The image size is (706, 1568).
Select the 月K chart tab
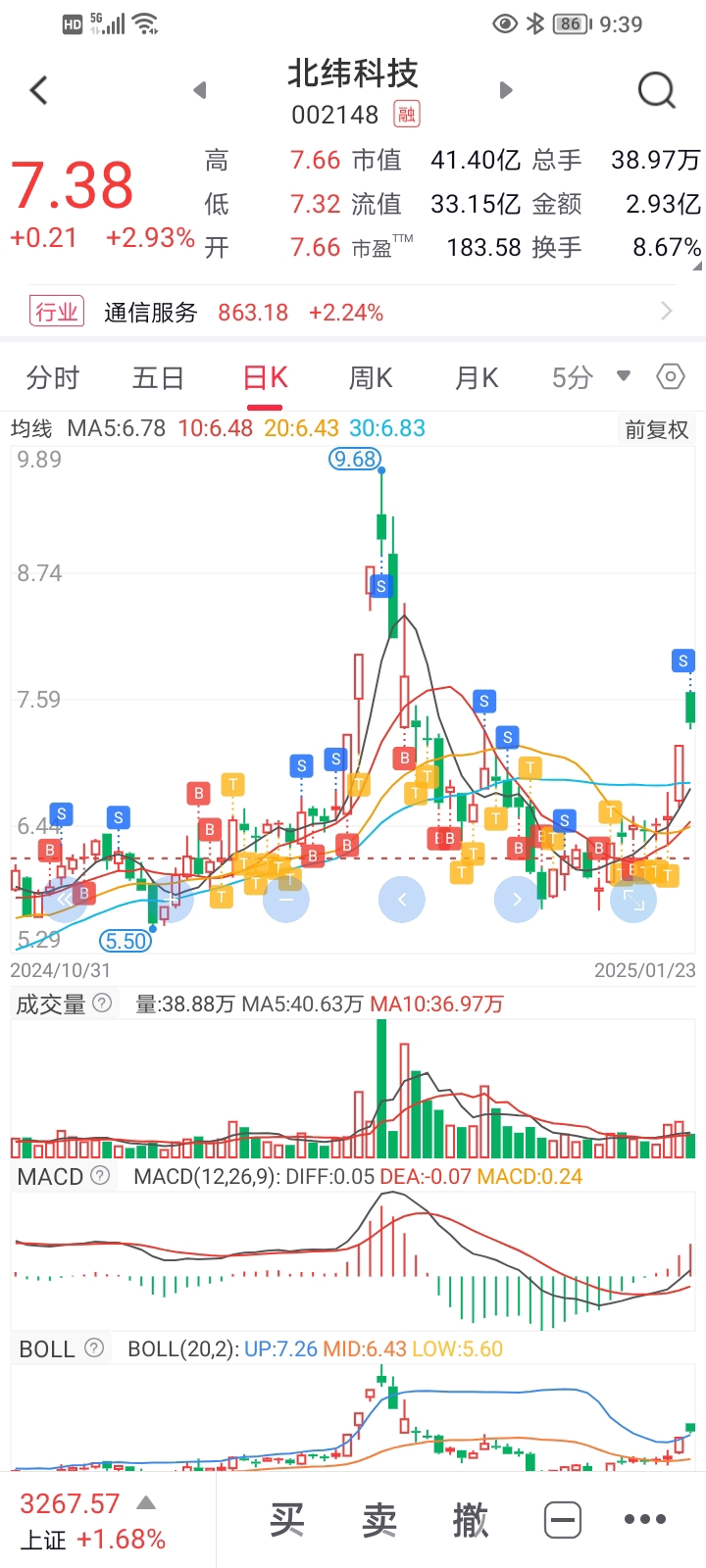tap(477, 378)
